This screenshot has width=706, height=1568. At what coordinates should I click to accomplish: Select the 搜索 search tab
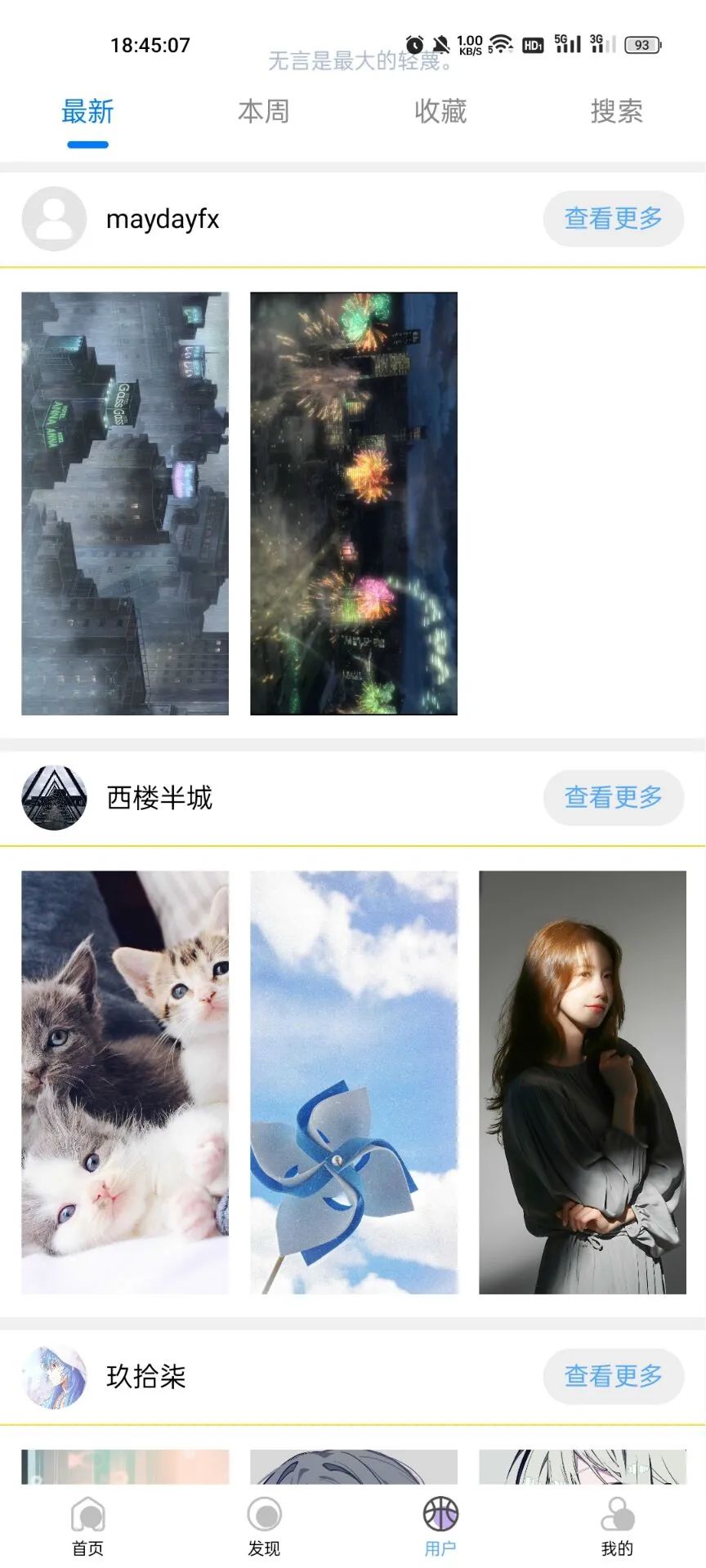click(617, 112)
